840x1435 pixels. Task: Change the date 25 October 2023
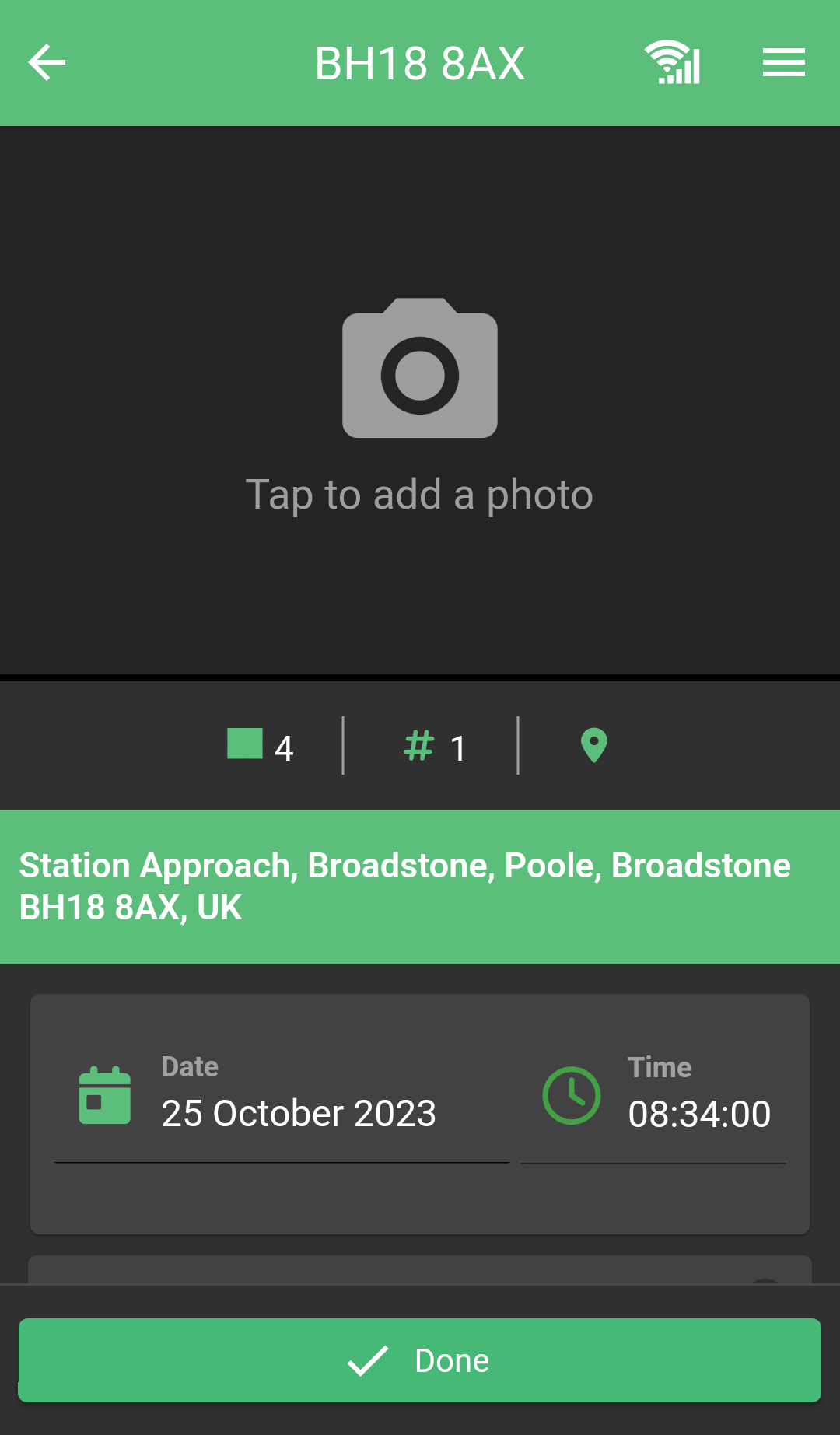282,1094
